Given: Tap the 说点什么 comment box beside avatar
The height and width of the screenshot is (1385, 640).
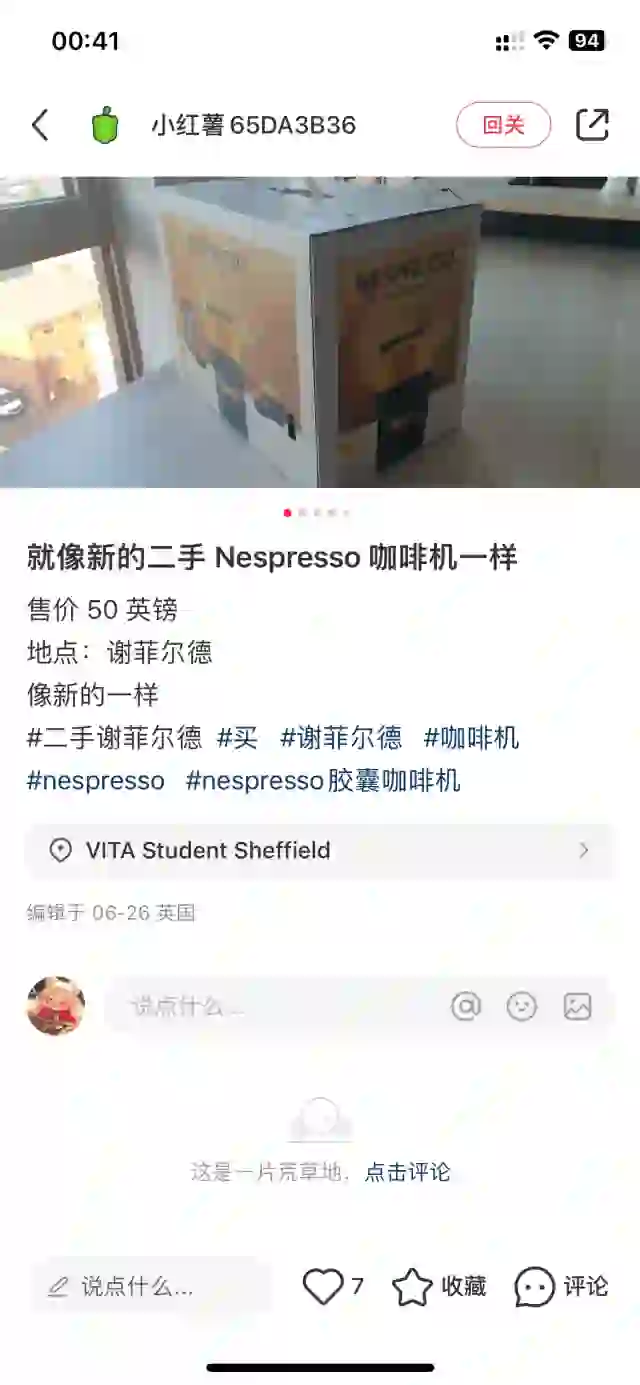Looking at the screenshot, I should 270,1006.
